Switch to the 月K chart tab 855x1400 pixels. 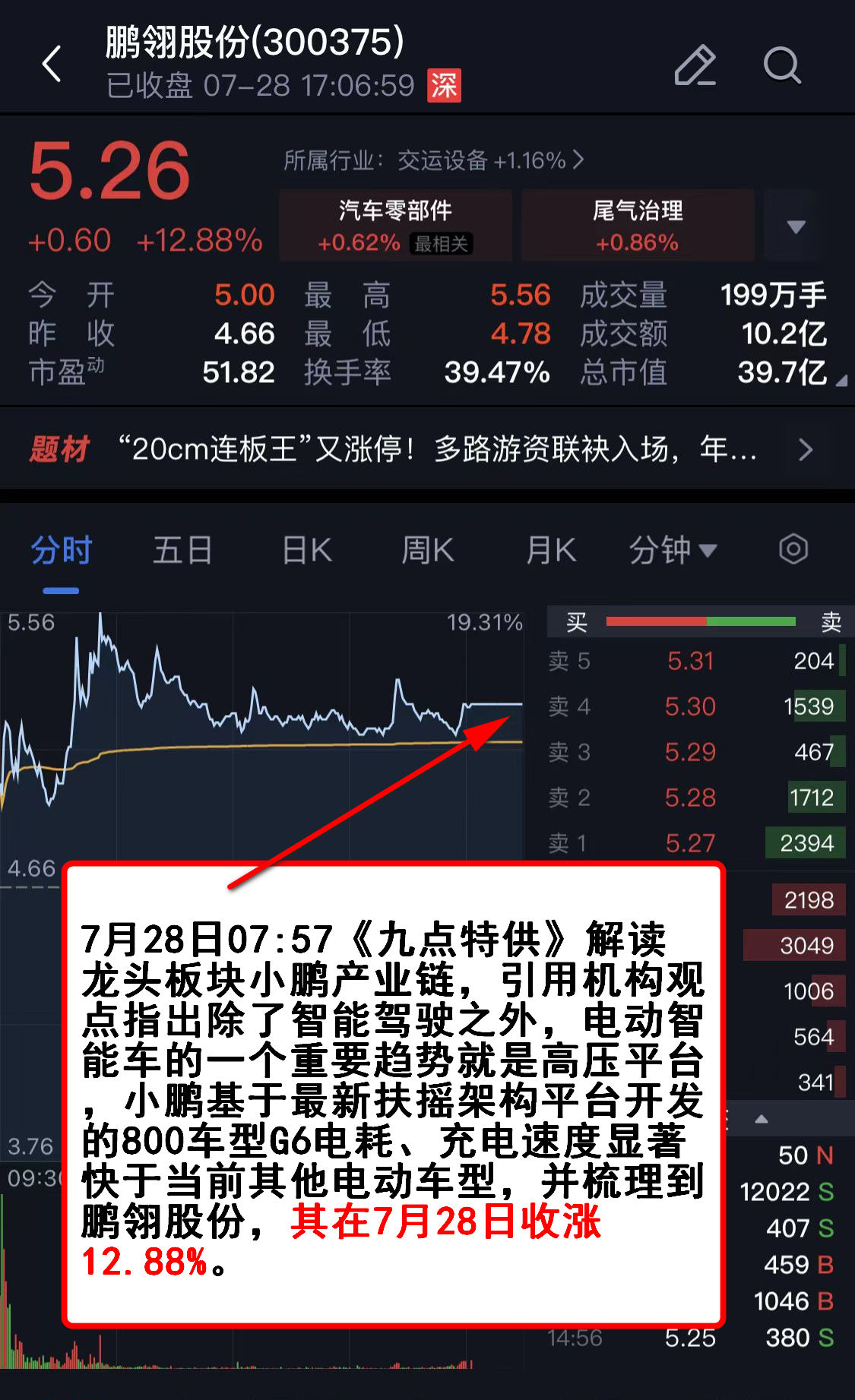pyautogui.click(x=551, y=550)
